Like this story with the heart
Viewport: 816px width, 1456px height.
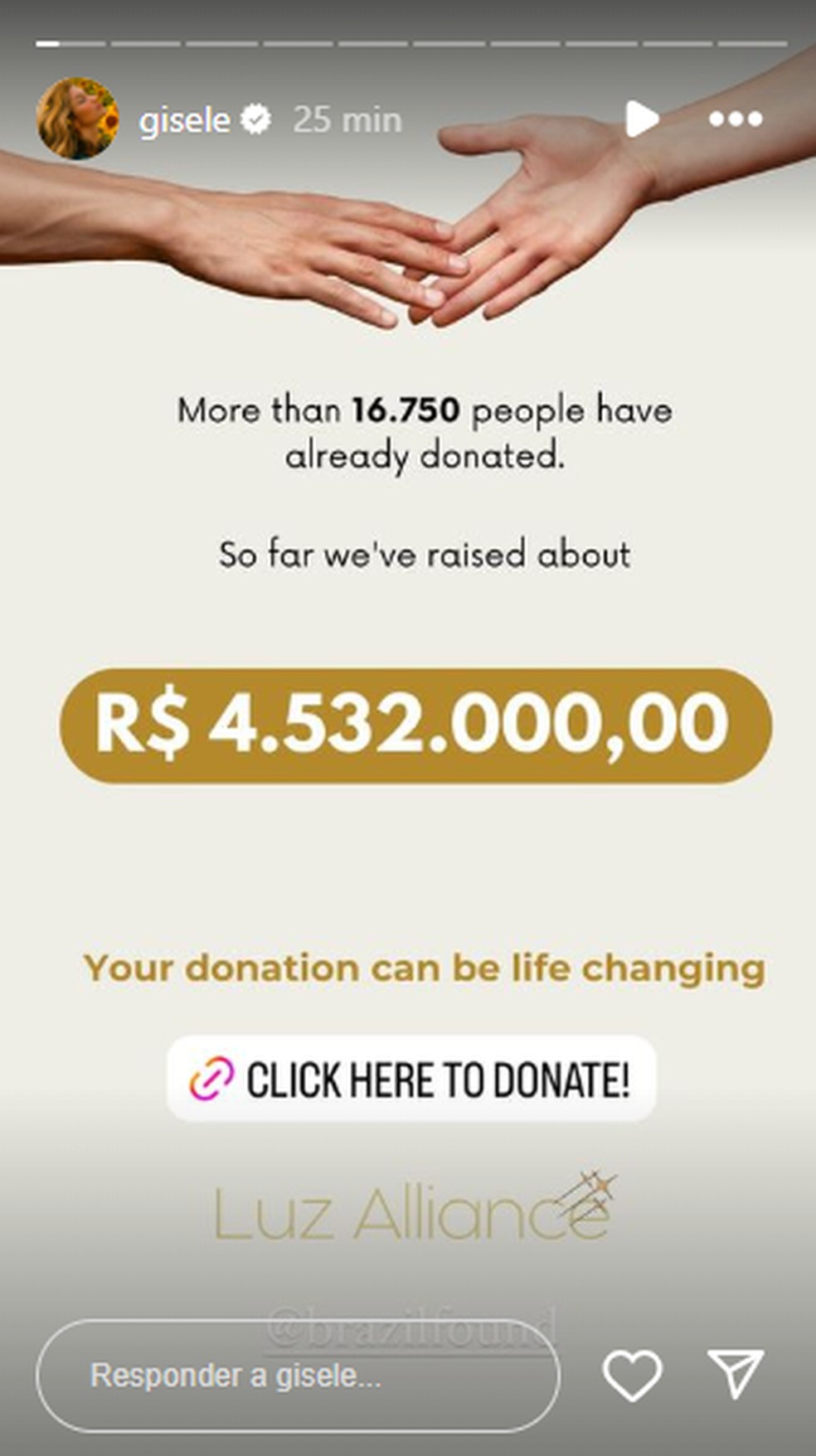click(x=632, y=1376)
